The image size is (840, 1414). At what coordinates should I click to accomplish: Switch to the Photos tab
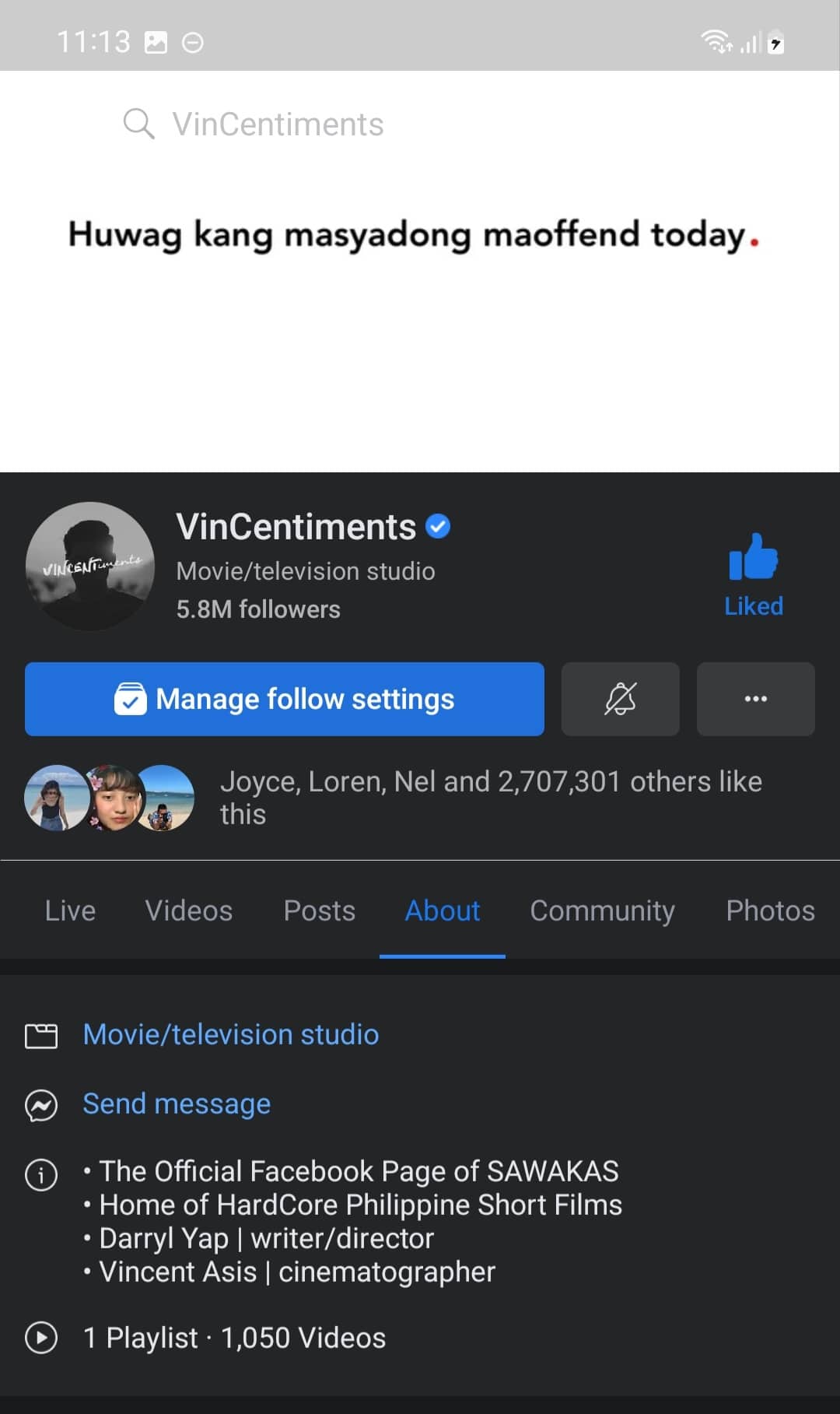pyautogui.click(x=769, y=911)
